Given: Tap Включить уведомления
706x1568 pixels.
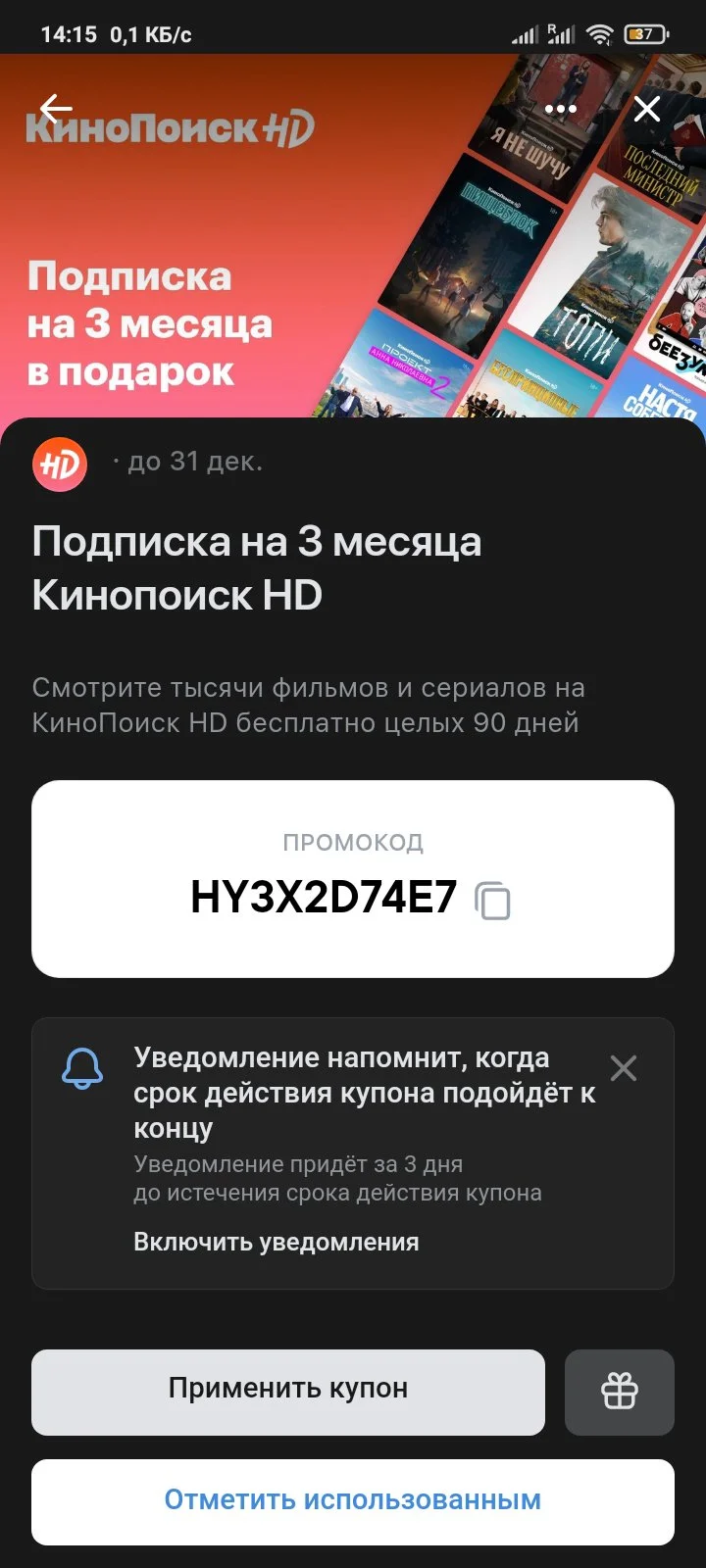Looking at the screenshot, I should 277,1242.
